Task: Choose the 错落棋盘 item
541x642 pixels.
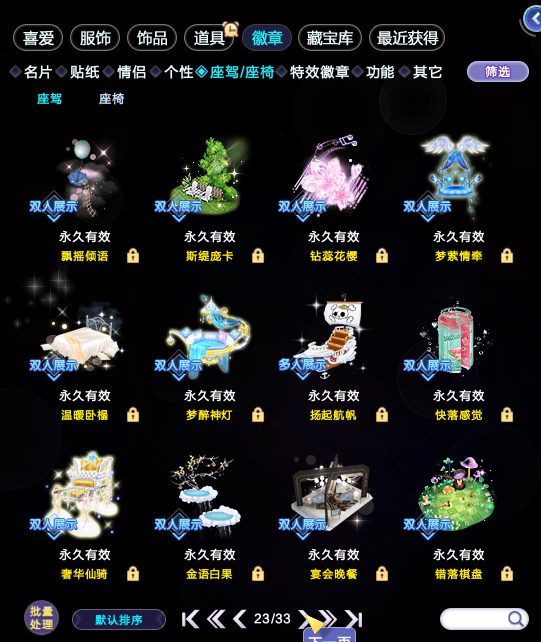Action: 459,517
